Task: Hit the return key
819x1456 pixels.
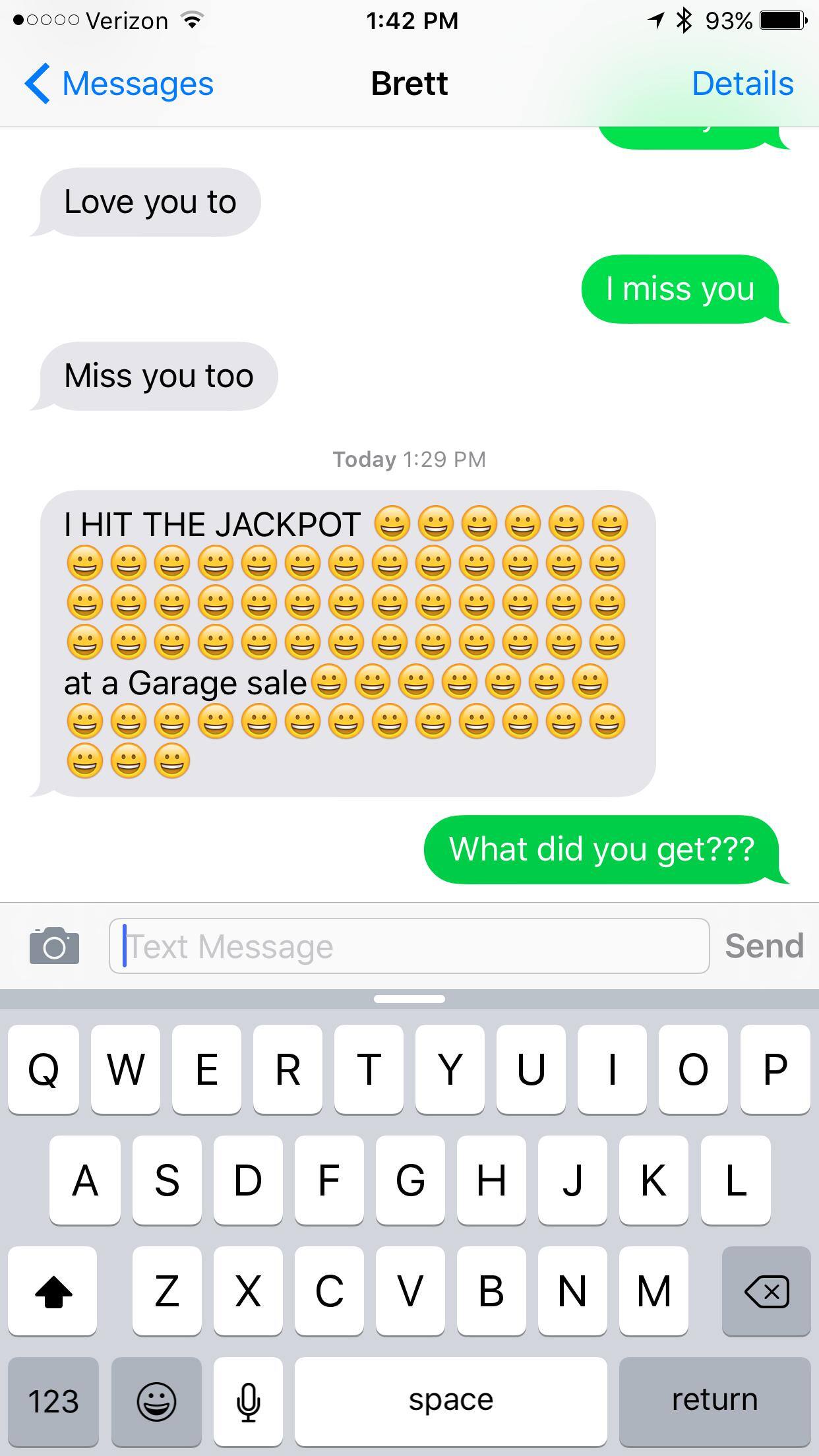Action: pyautogui.click(x=714, y=1401)
